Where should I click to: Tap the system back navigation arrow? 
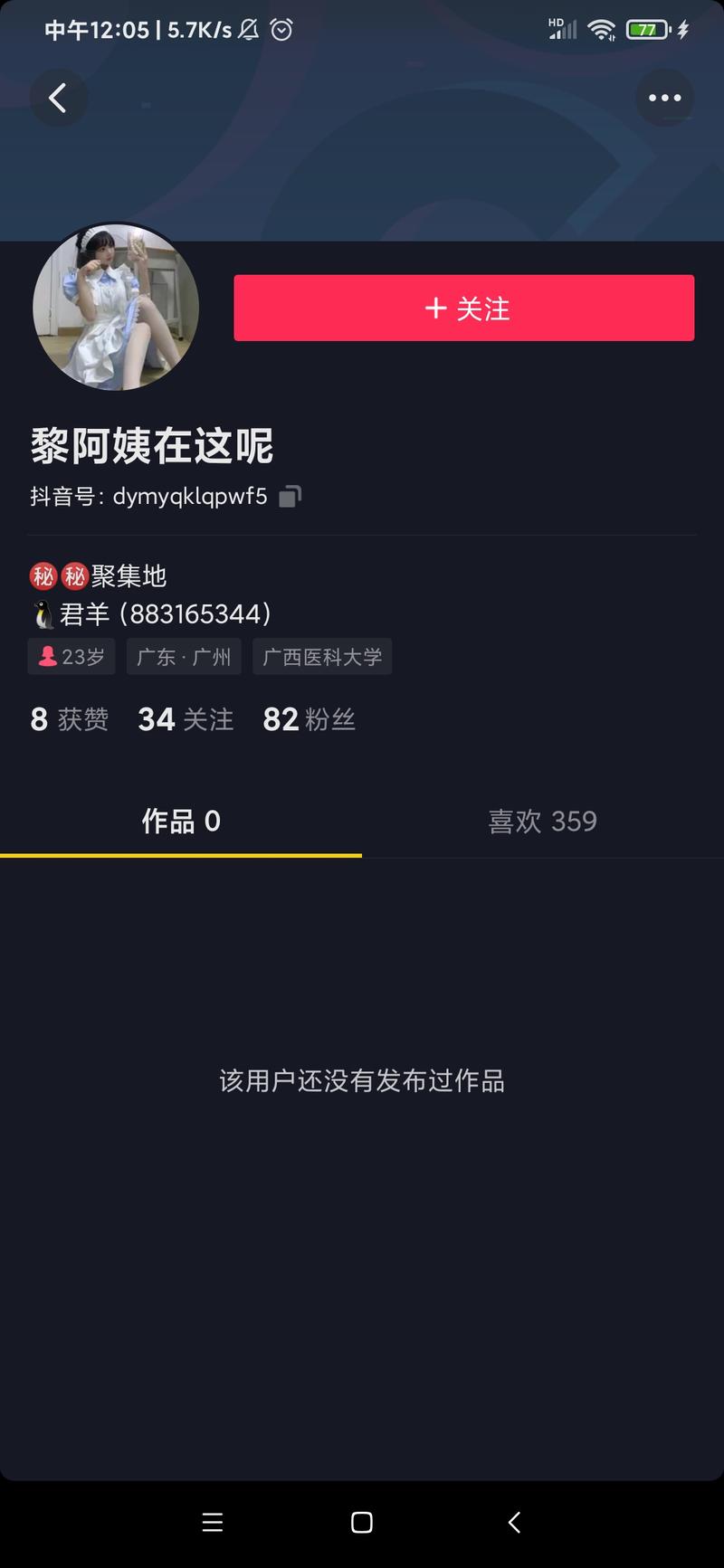[512, 1522]
